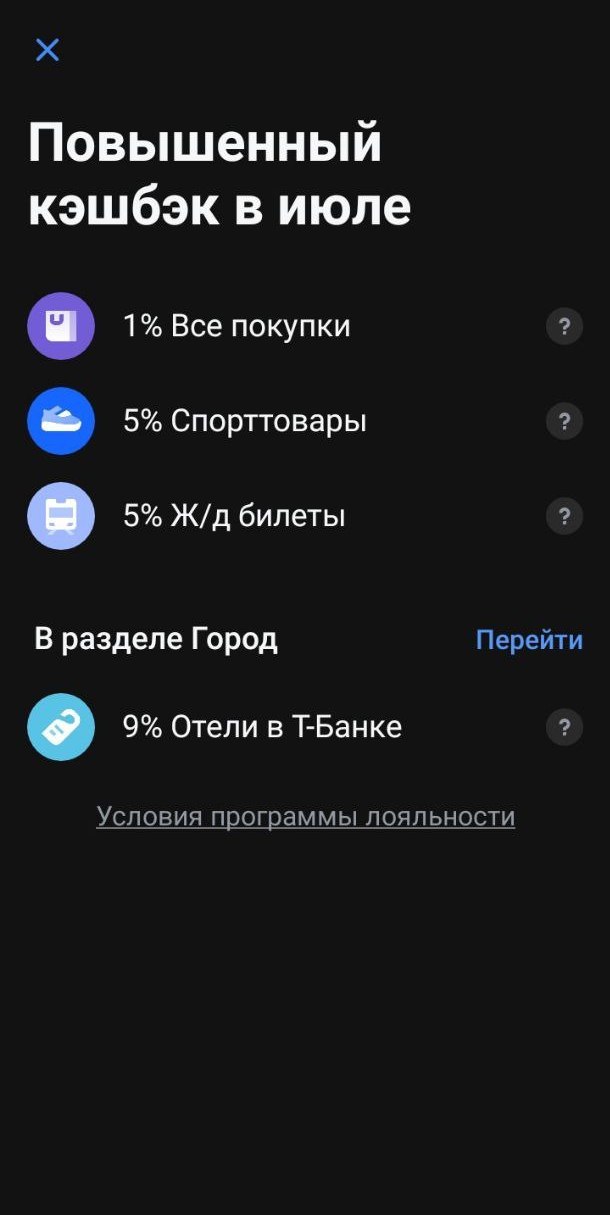Open Условия программы лояльности link
Screen dimensions: 610x1215
tap(306, 817)
